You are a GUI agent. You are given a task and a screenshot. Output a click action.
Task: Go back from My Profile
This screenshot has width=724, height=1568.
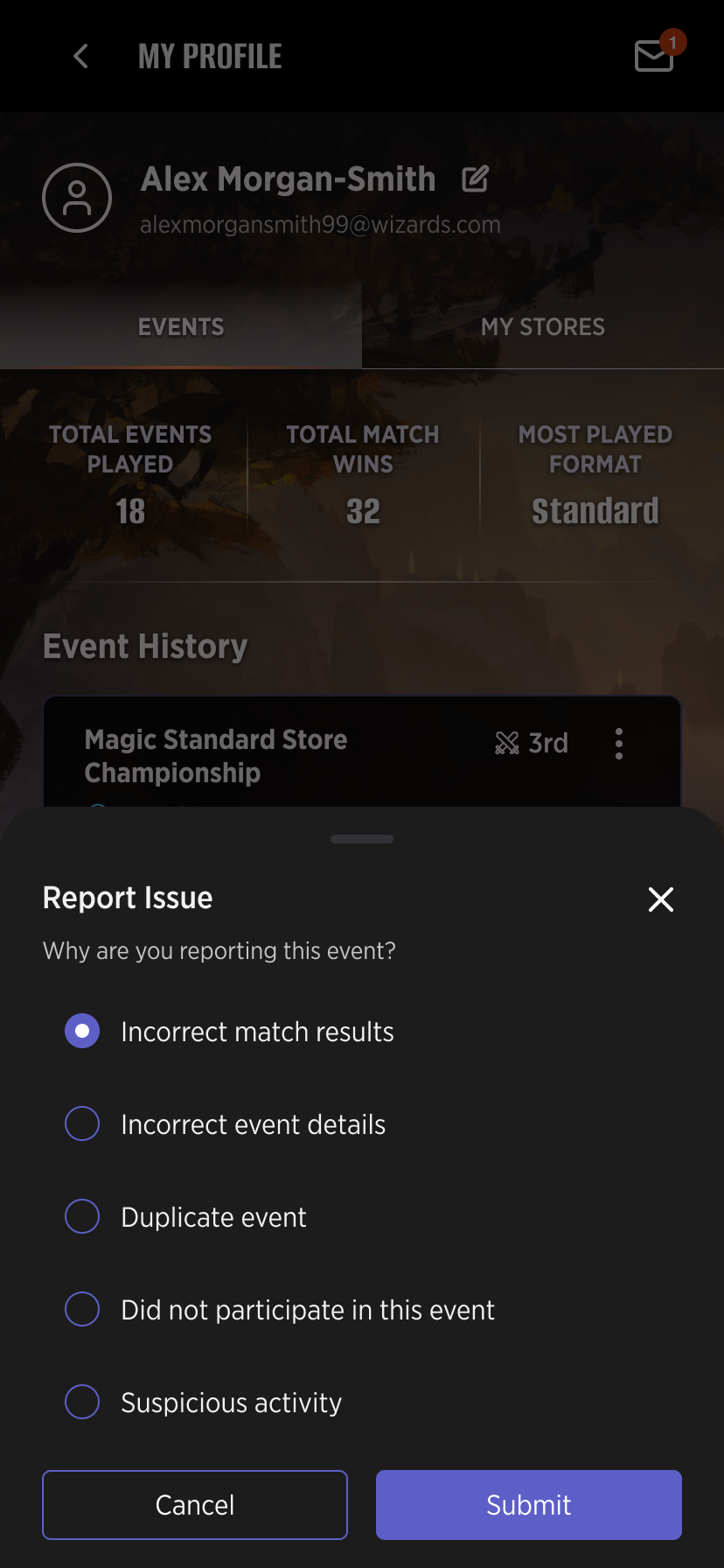80,57
